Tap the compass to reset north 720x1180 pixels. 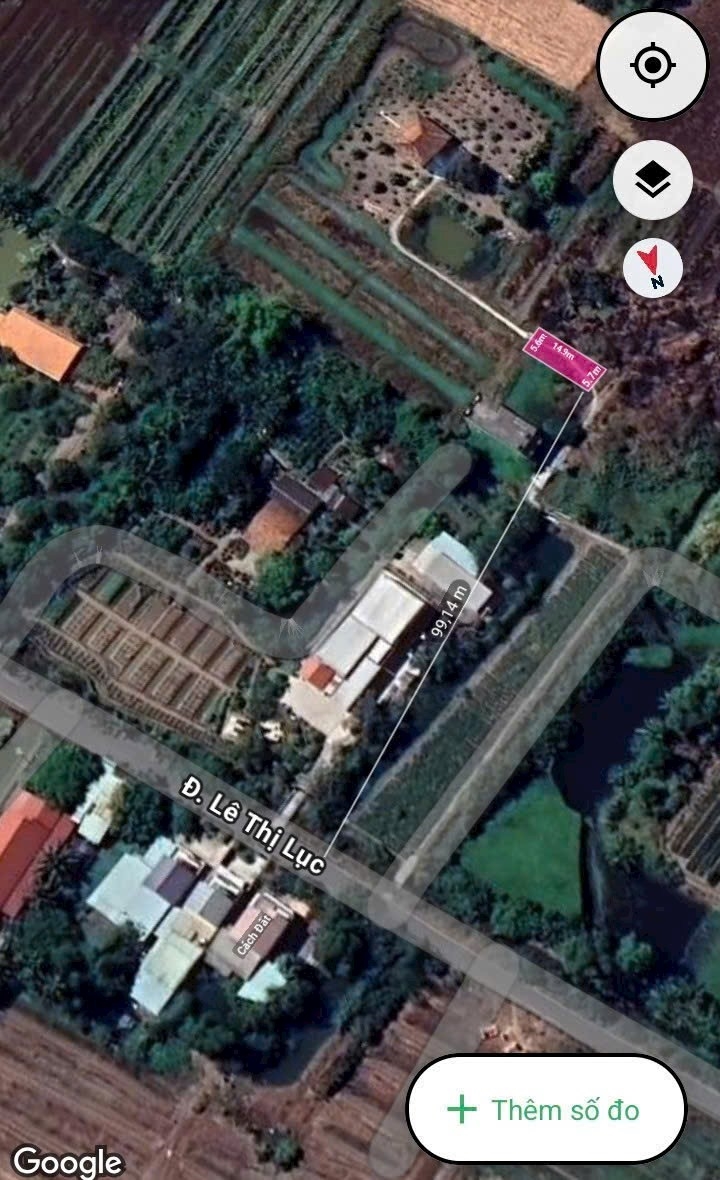point(652,269)
